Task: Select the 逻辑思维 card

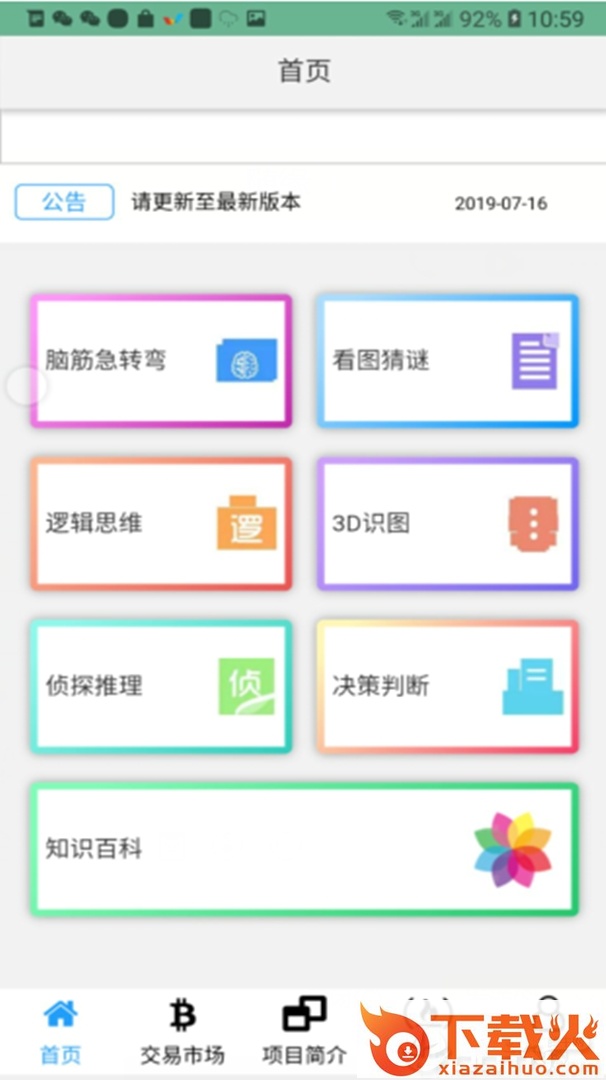Action: coord(161,523)
